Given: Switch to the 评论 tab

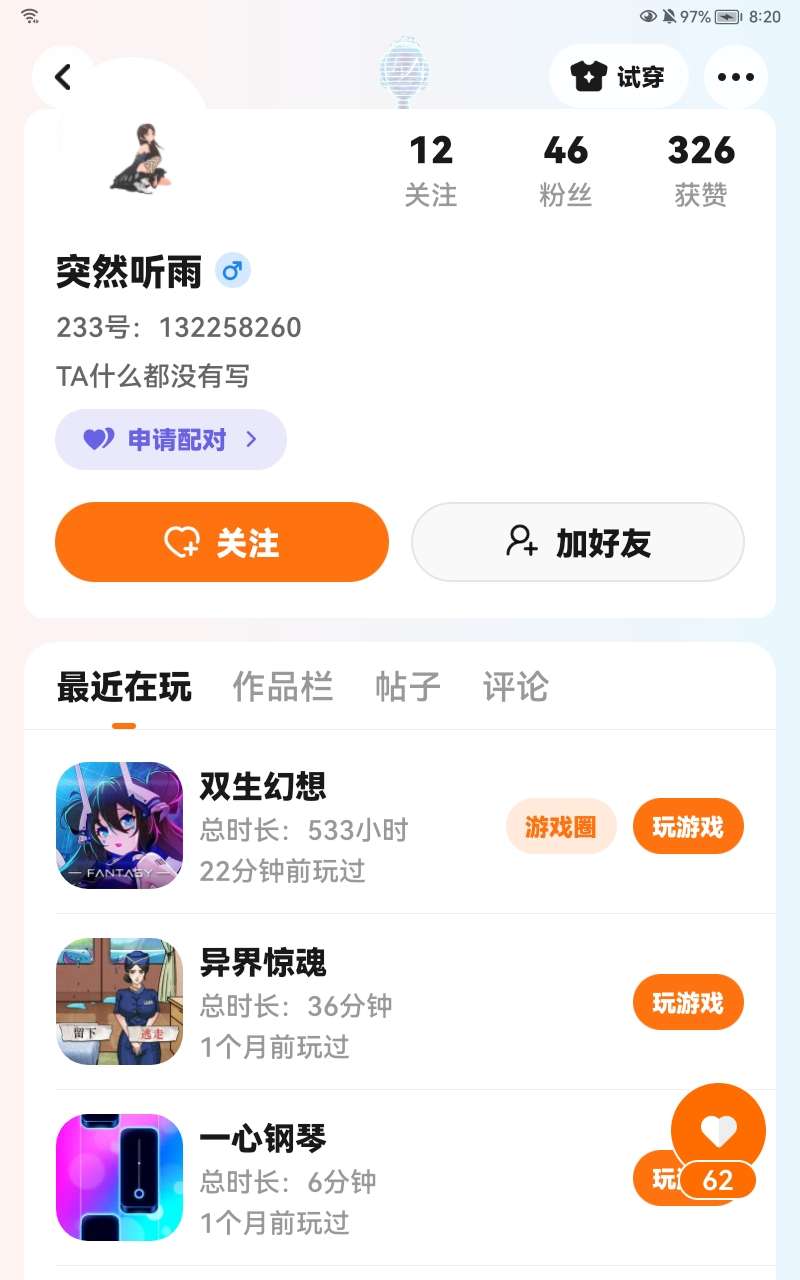Looking at the screenshot, I should coord(516,687).
